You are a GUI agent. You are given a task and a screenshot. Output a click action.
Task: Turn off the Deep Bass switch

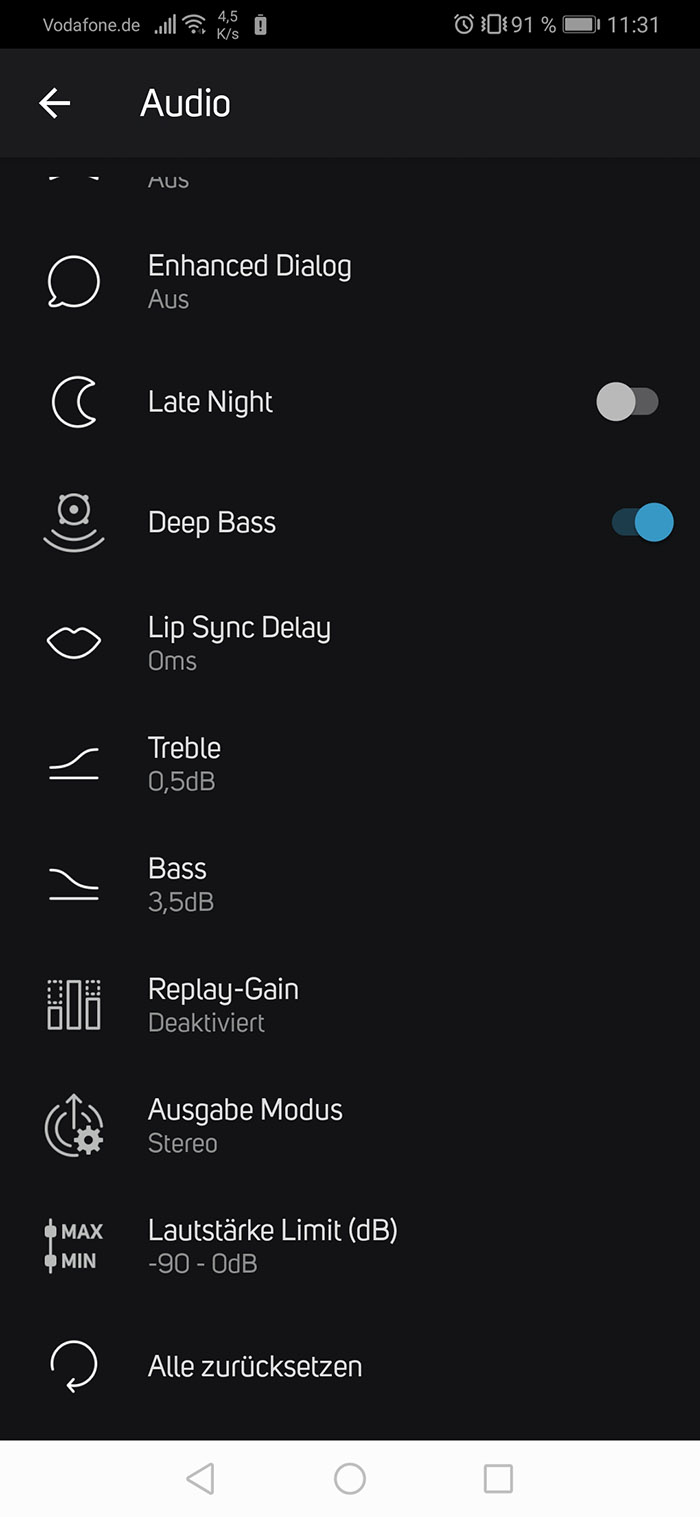(x=642, y=522)
